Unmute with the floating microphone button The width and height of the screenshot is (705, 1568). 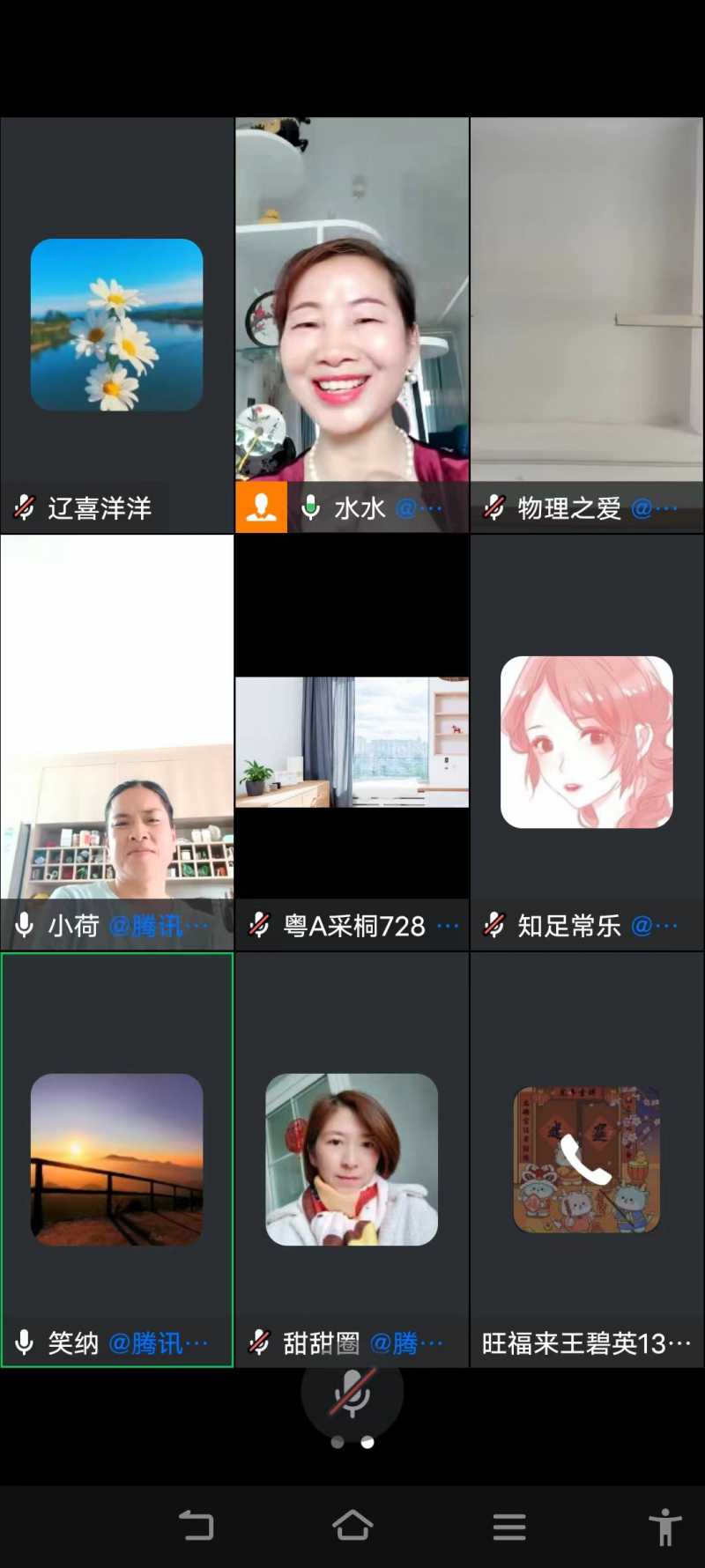tap(352, 1392)
